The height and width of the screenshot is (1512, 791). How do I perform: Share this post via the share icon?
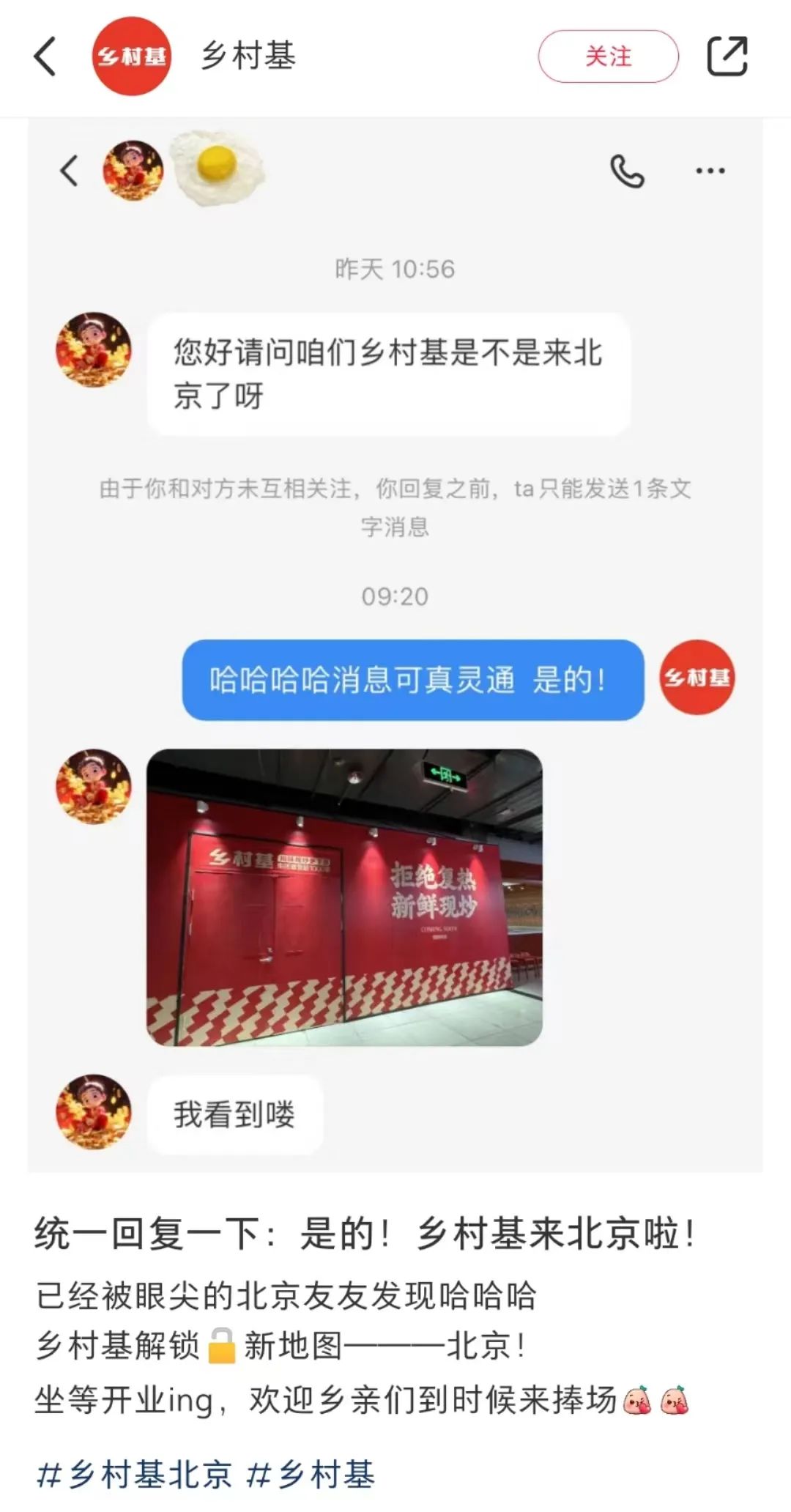[727, 56]
